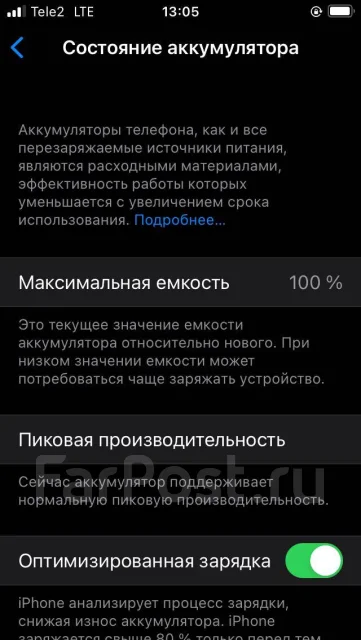Go back using the blue arrow
Image resolution: width=361 pixels, height=640 pixels.
[17, 48]
